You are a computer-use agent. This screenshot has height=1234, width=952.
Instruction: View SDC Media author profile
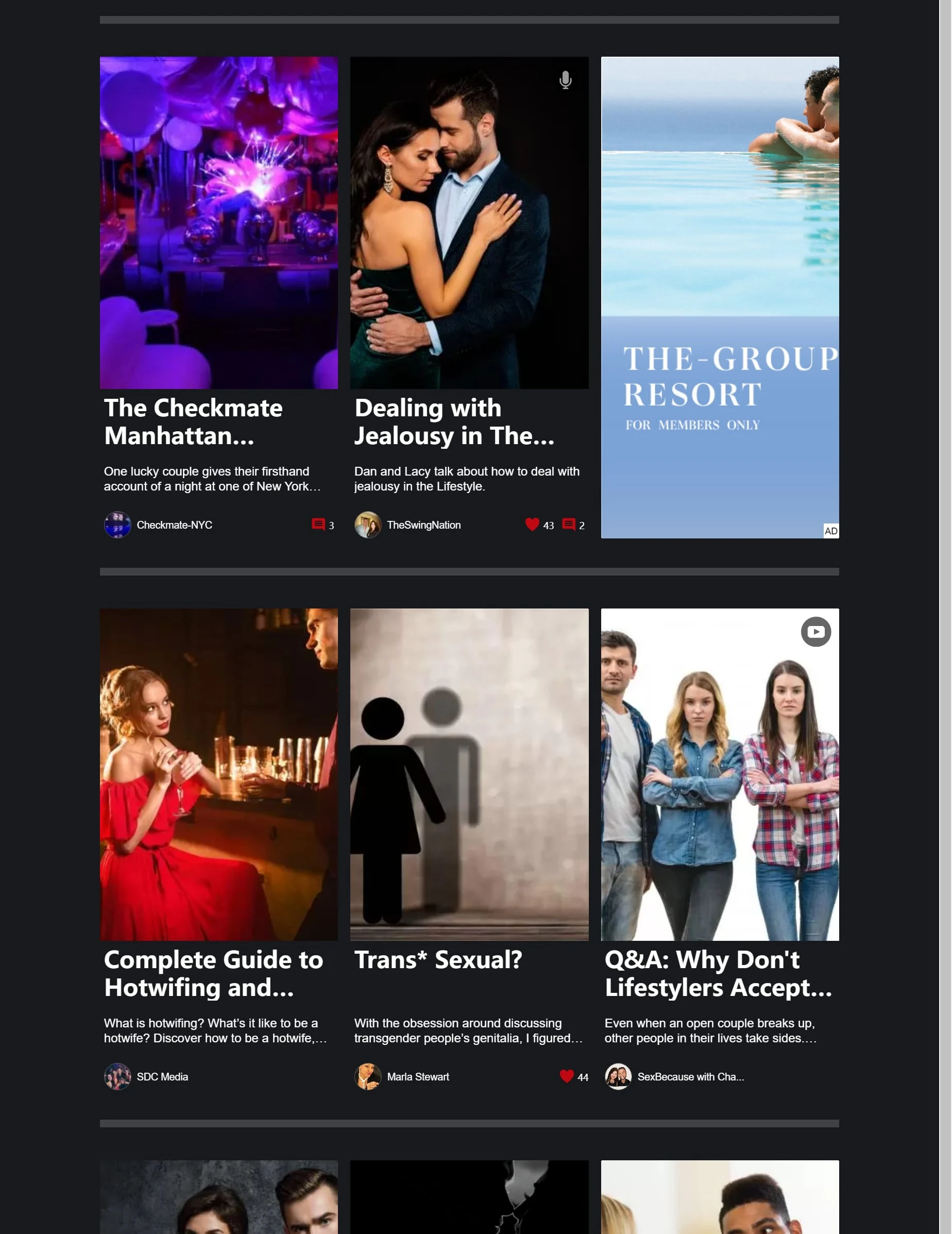[x=162, y=1076]
